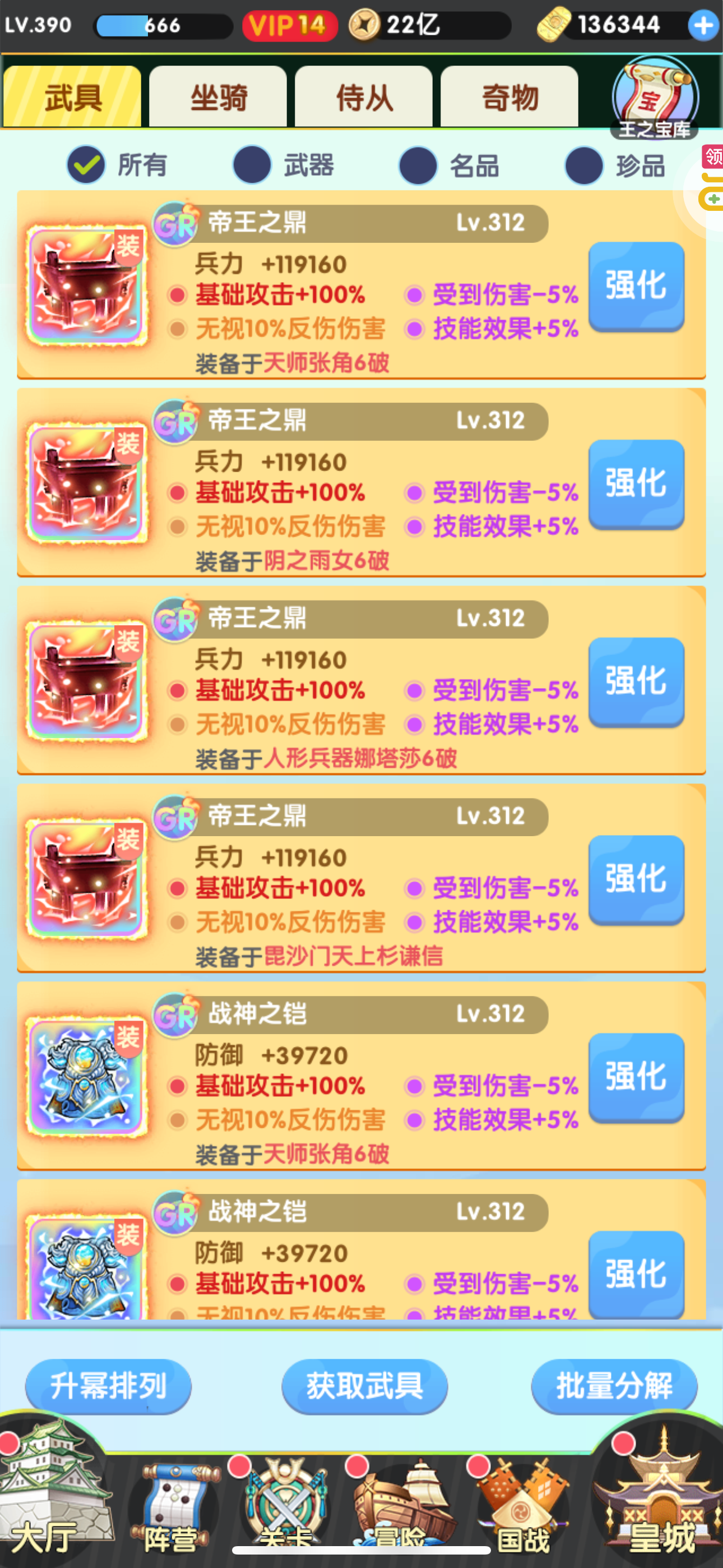Open 批量分解 batch dismantle

pyautogui.click(x=614, y=1386)
